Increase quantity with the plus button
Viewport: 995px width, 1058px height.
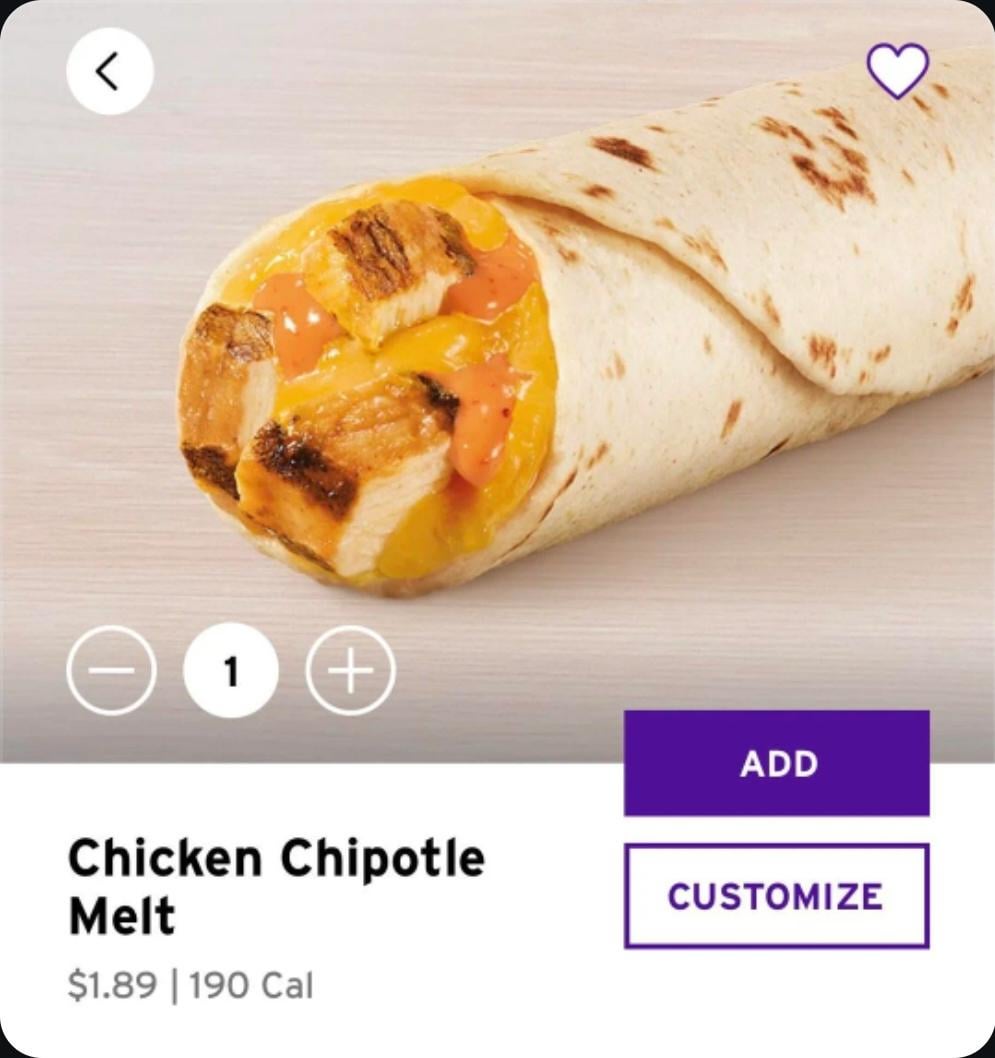(x=350, y=671)
